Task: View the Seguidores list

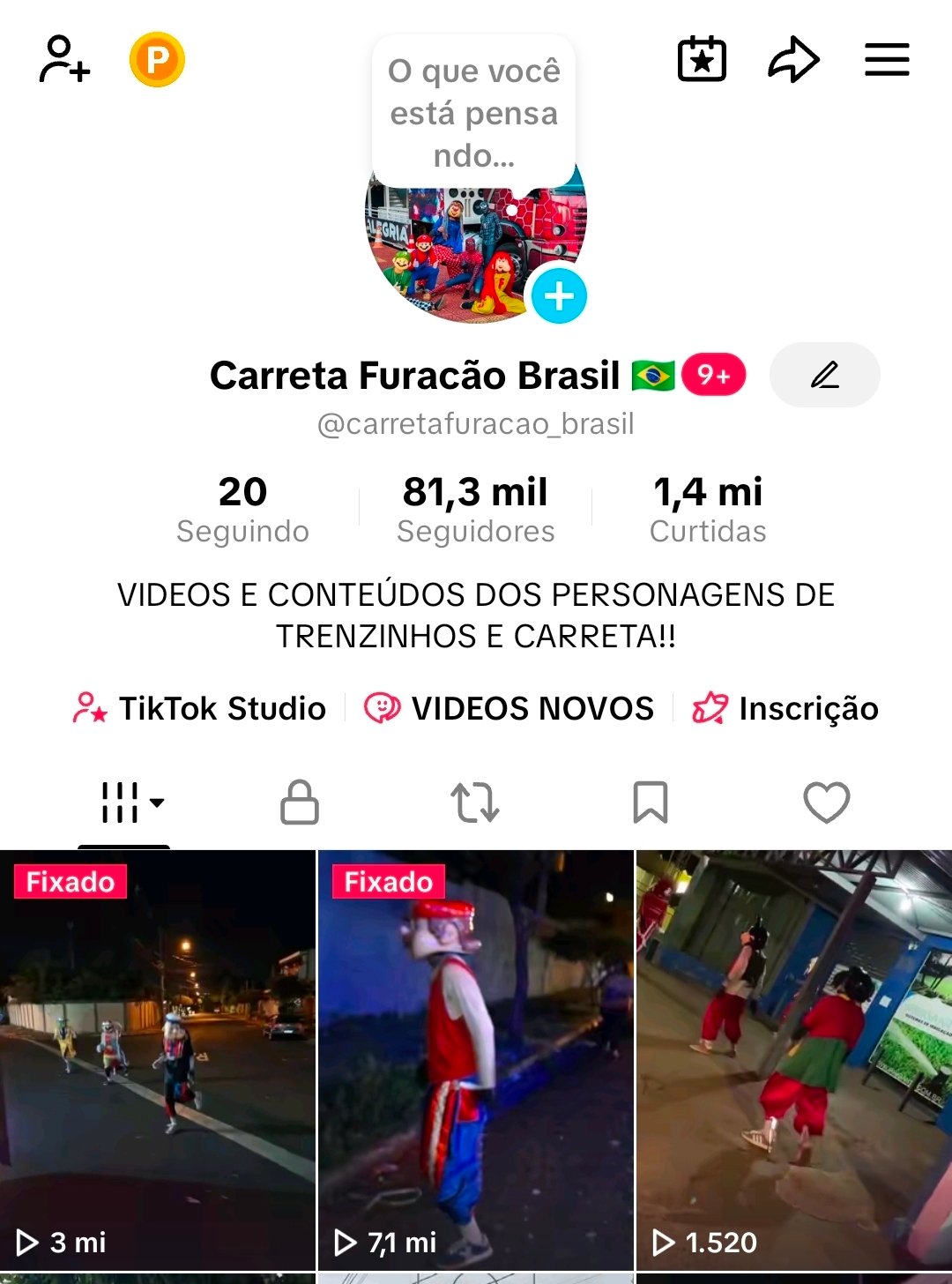Action: [475, 510]
